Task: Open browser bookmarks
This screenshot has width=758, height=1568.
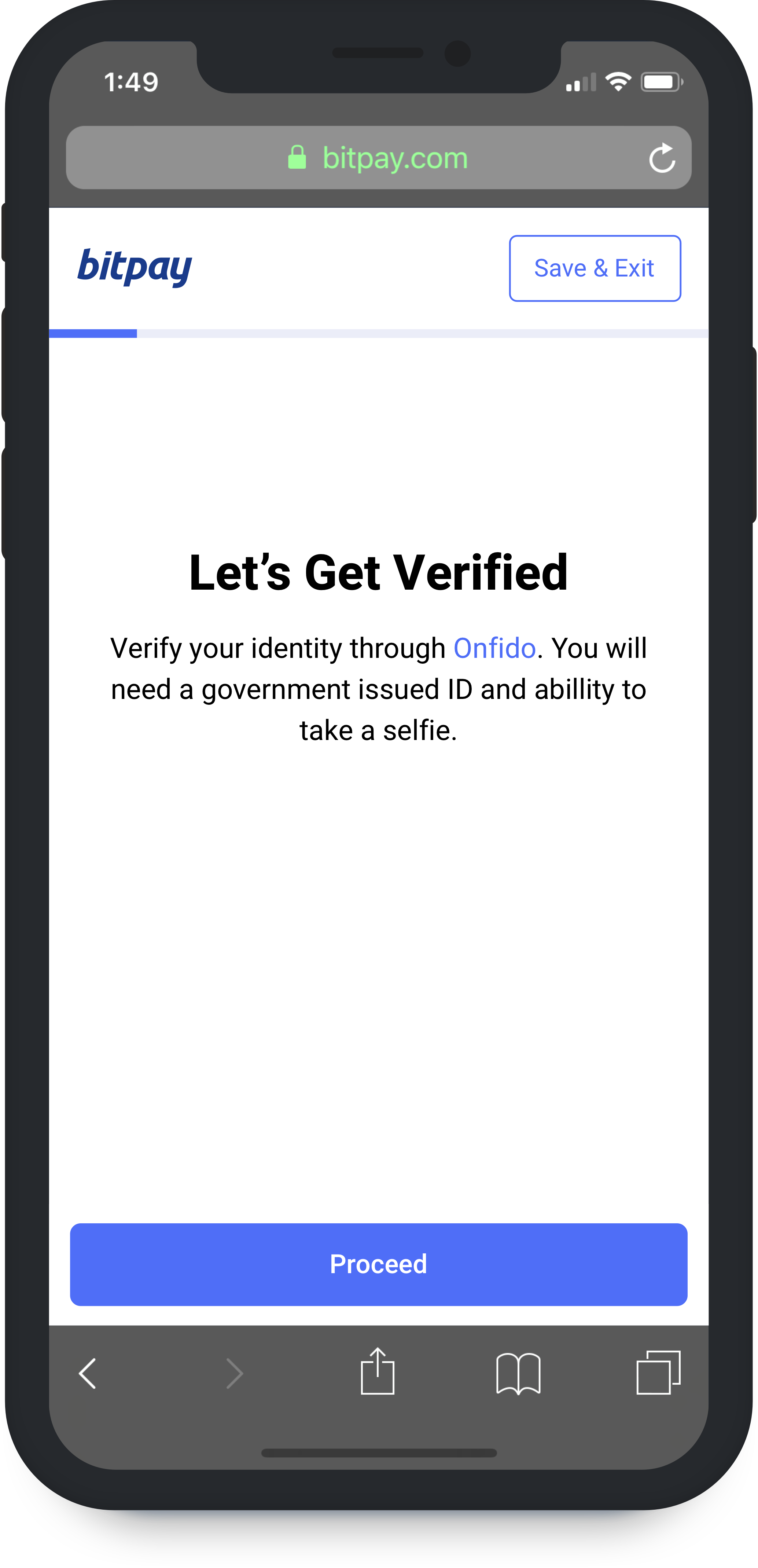Action: pyautogui.click(x=518, y=1374)
